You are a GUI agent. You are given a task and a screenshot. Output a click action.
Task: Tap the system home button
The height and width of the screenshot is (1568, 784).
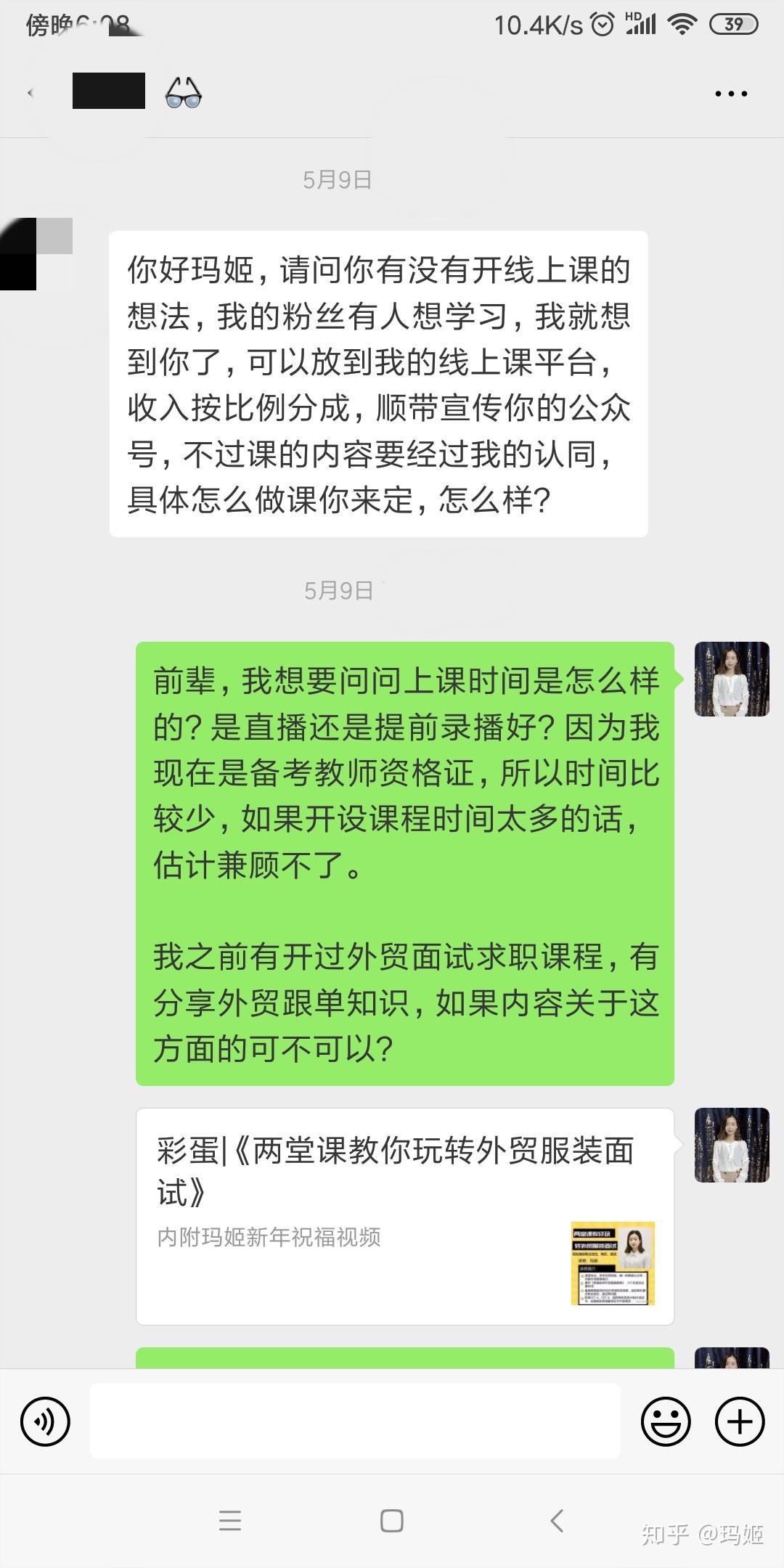click(392, 1521)
